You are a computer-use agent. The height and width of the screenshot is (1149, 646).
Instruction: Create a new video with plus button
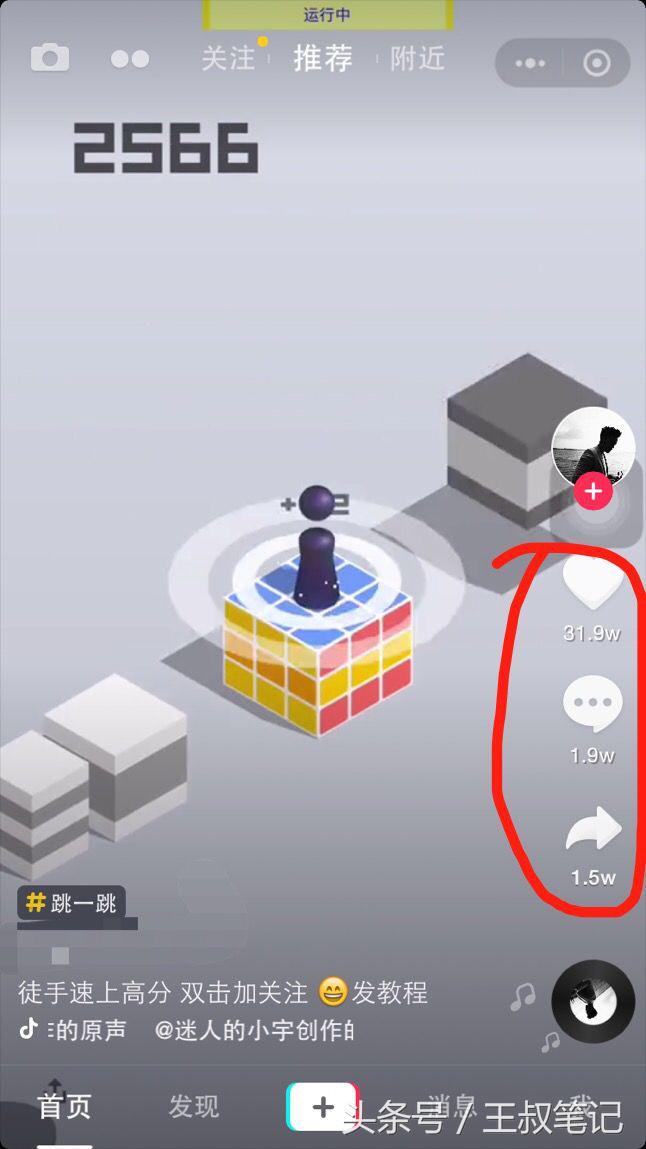point(322,1106)
